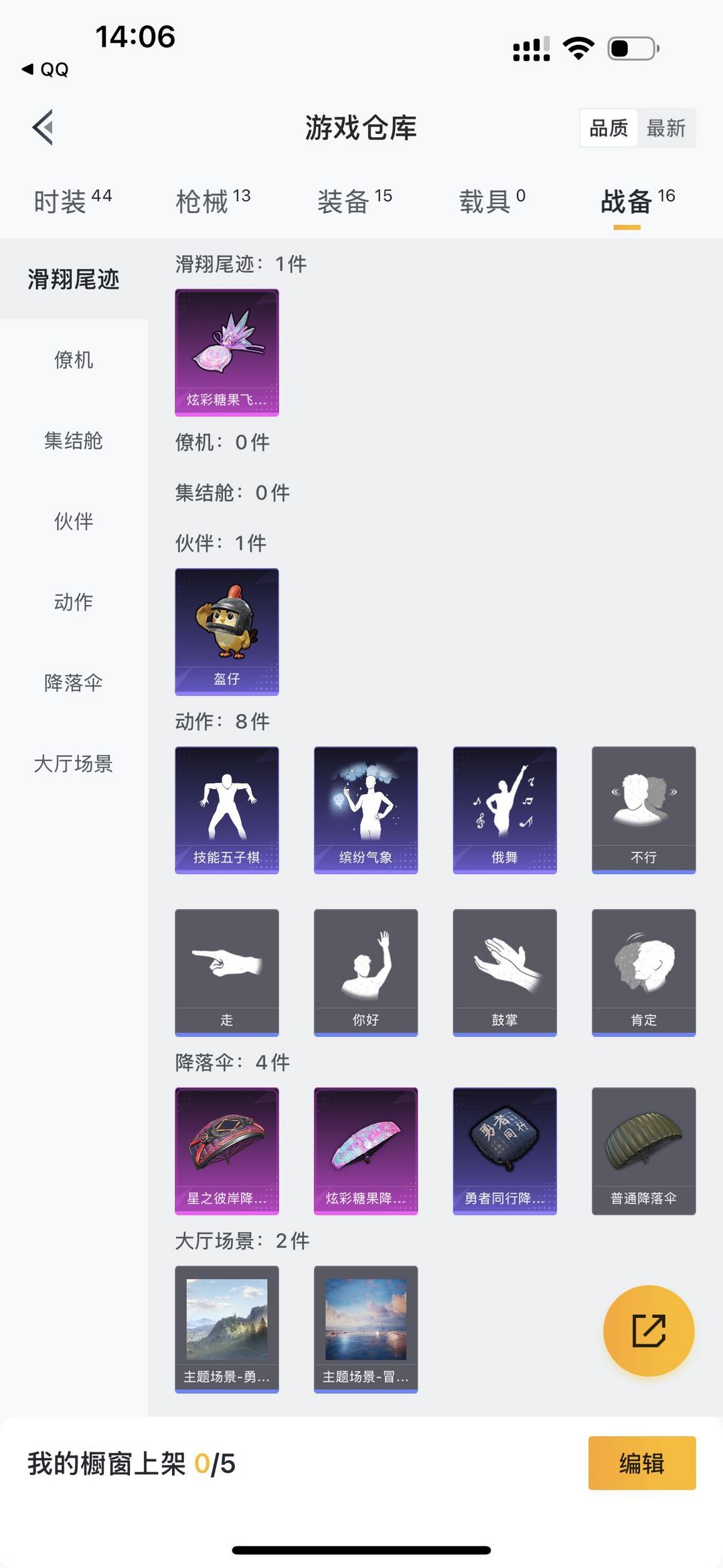Jump to 大厅场景 category in sidebar
The height and width of the screenshot is (1568, 723).
(74, 764)
